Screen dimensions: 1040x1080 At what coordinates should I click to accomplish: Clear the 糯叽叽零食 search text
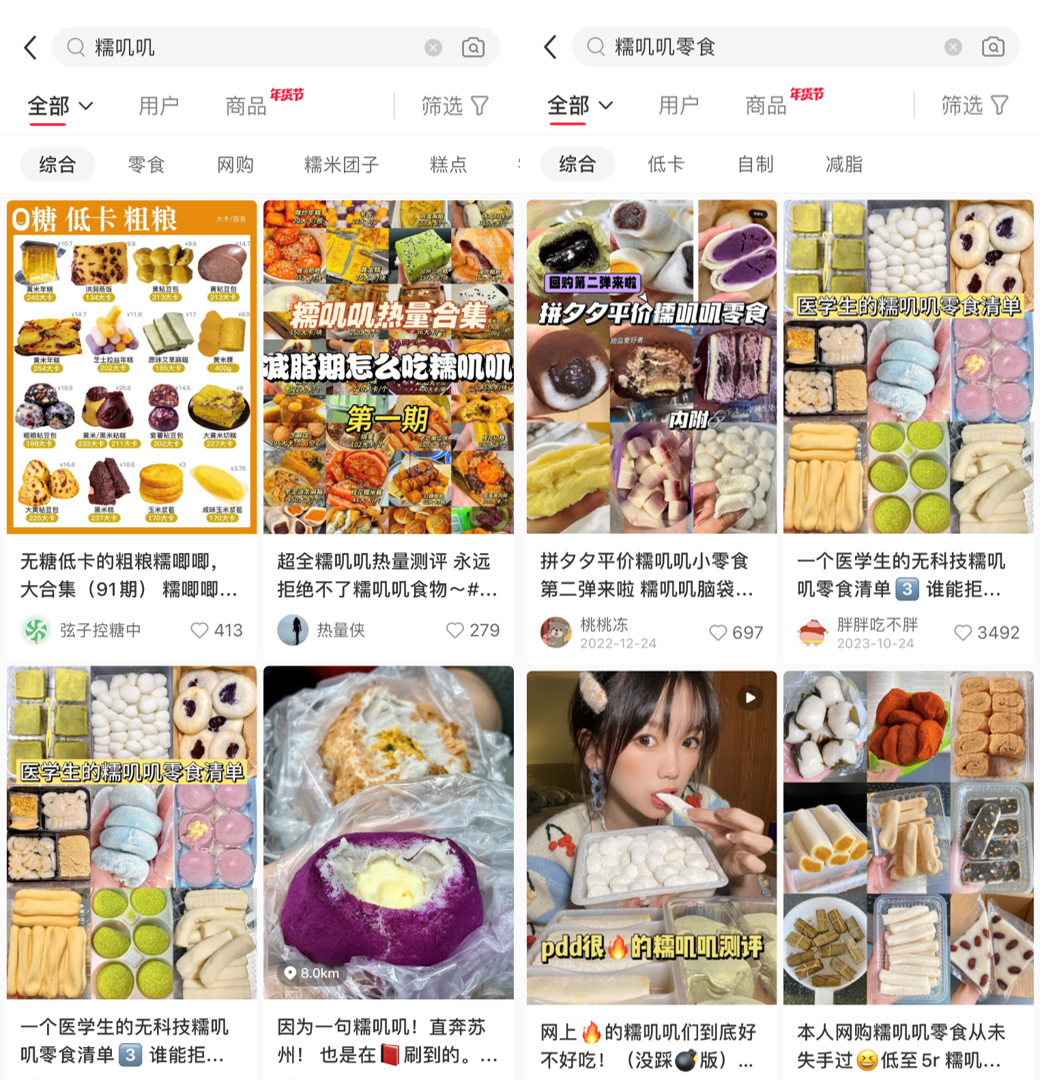953,47
